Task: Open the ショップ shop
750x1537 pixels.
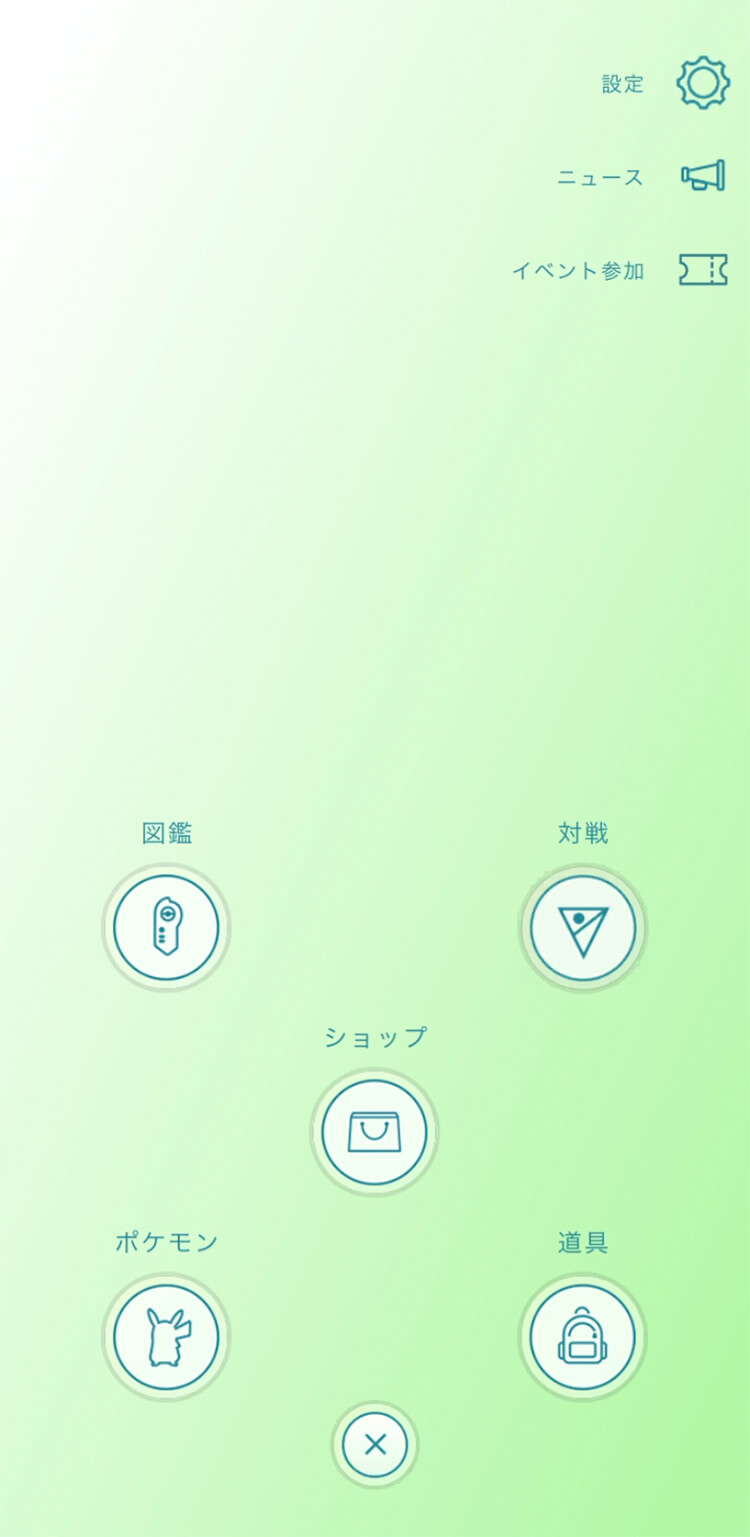Action: 374,1131
